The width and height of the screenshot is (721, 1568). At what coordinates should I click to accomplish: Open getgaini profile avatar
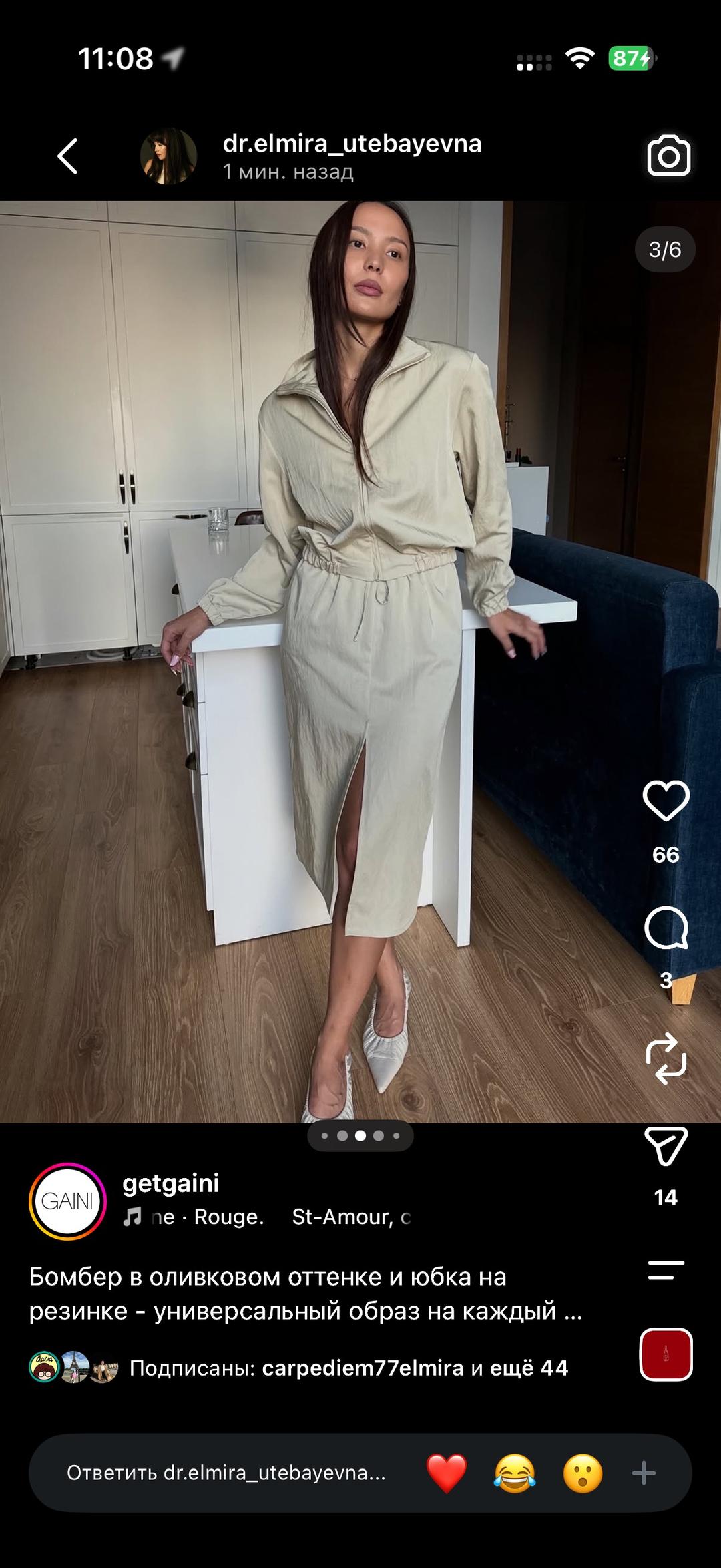click(67, 1201)
